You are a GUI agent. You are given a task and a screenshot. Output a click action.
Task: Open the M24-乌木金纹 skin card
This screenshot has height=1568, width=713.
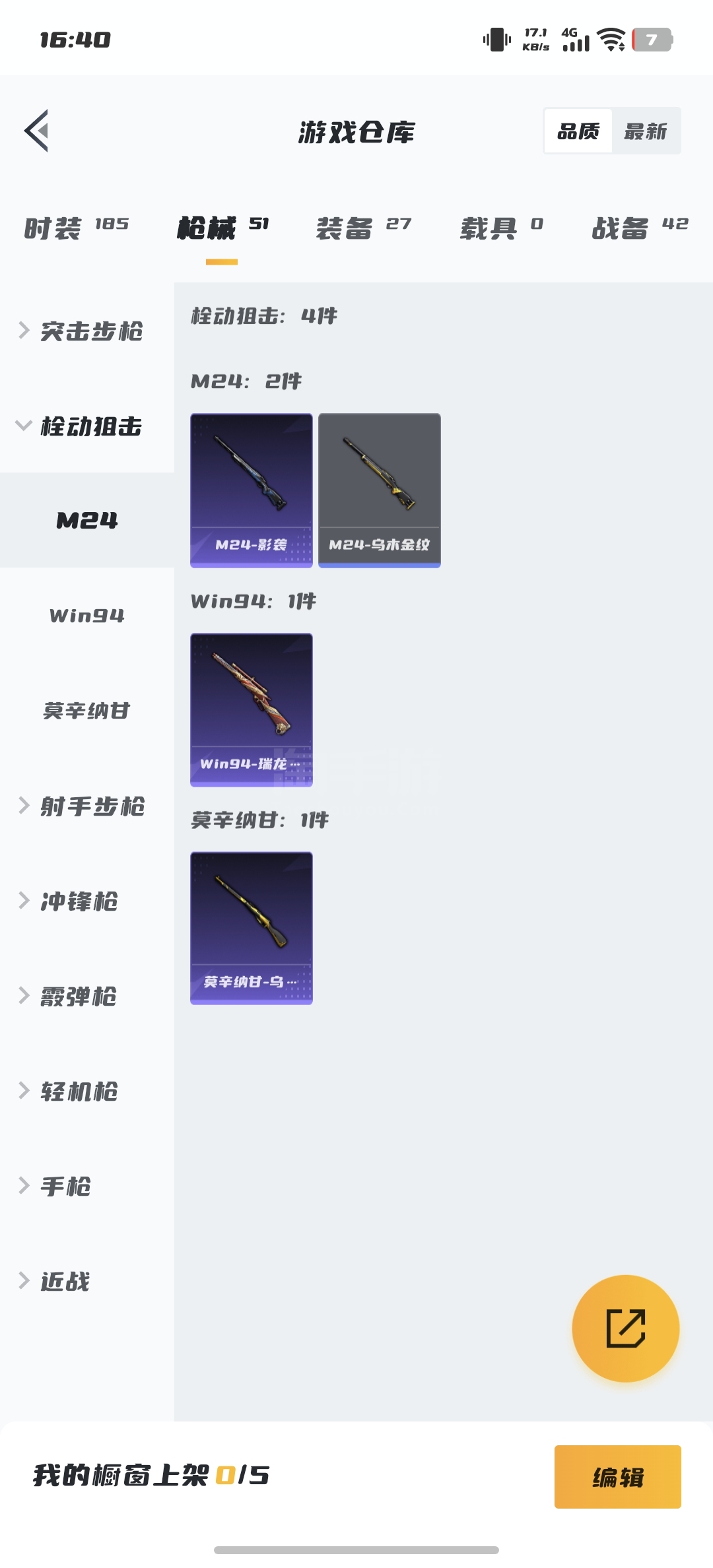tap(380, 490)
